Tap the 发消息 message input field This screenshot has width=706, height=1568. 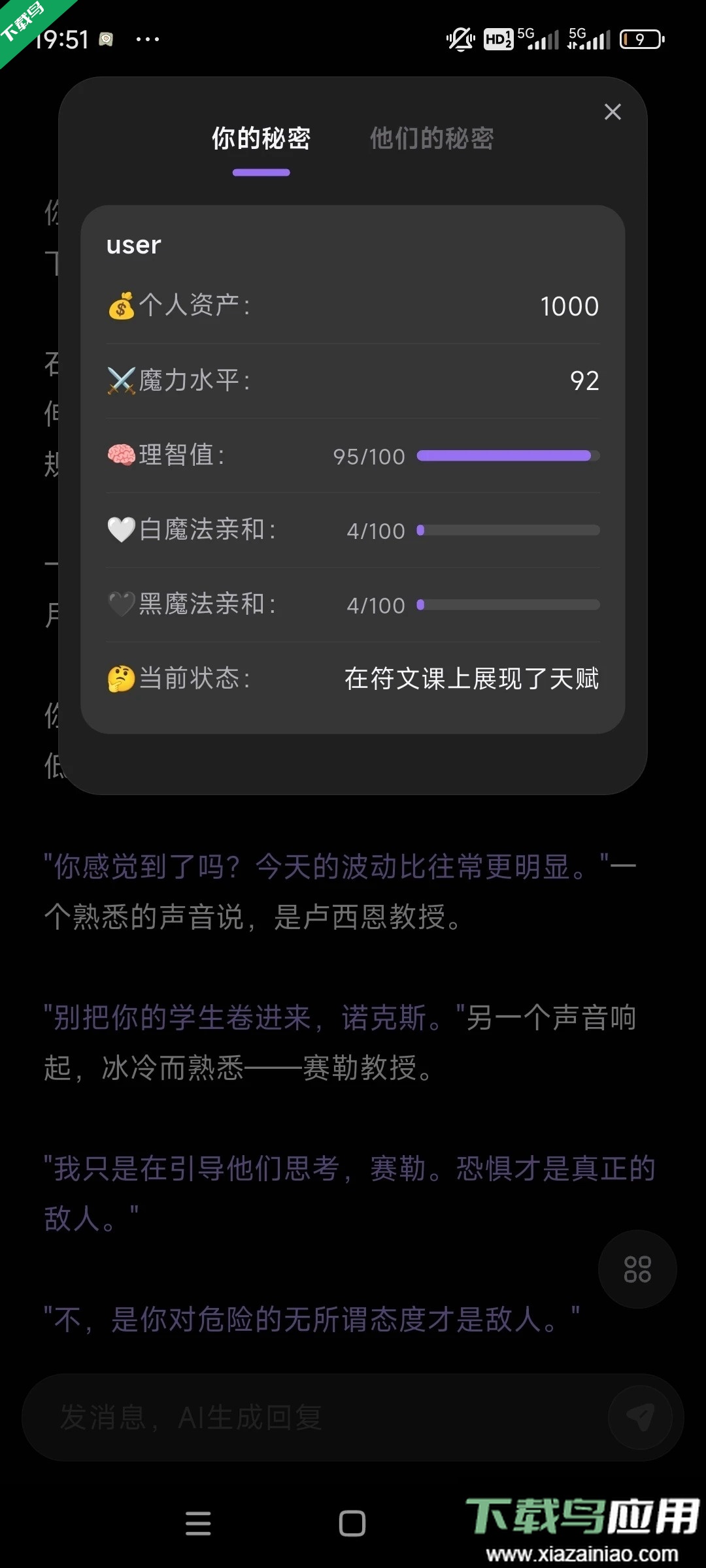click(261, 1418)
